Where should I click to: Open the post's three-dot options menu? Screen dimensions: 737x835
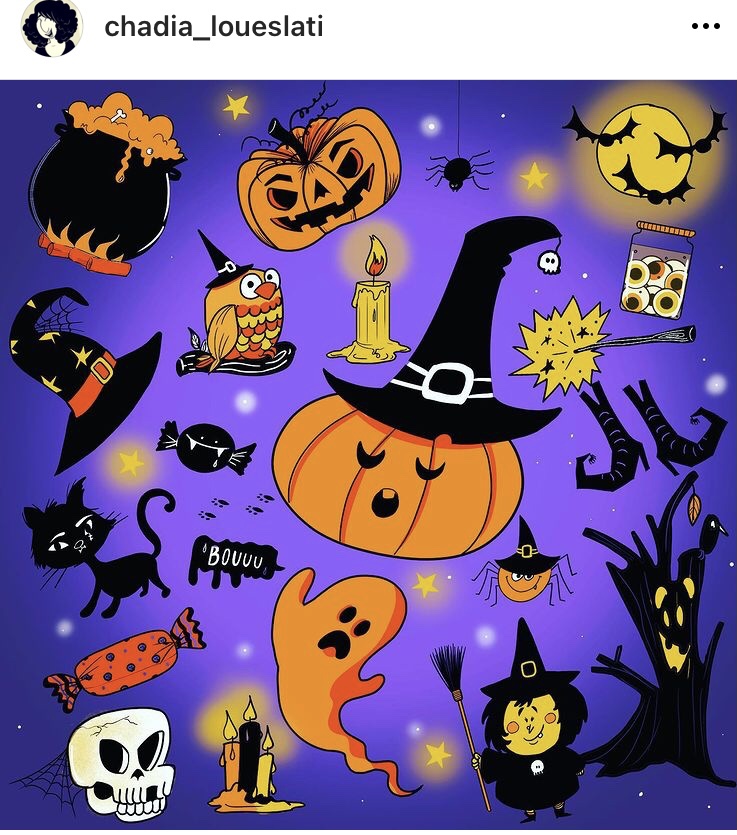(705, 26)
